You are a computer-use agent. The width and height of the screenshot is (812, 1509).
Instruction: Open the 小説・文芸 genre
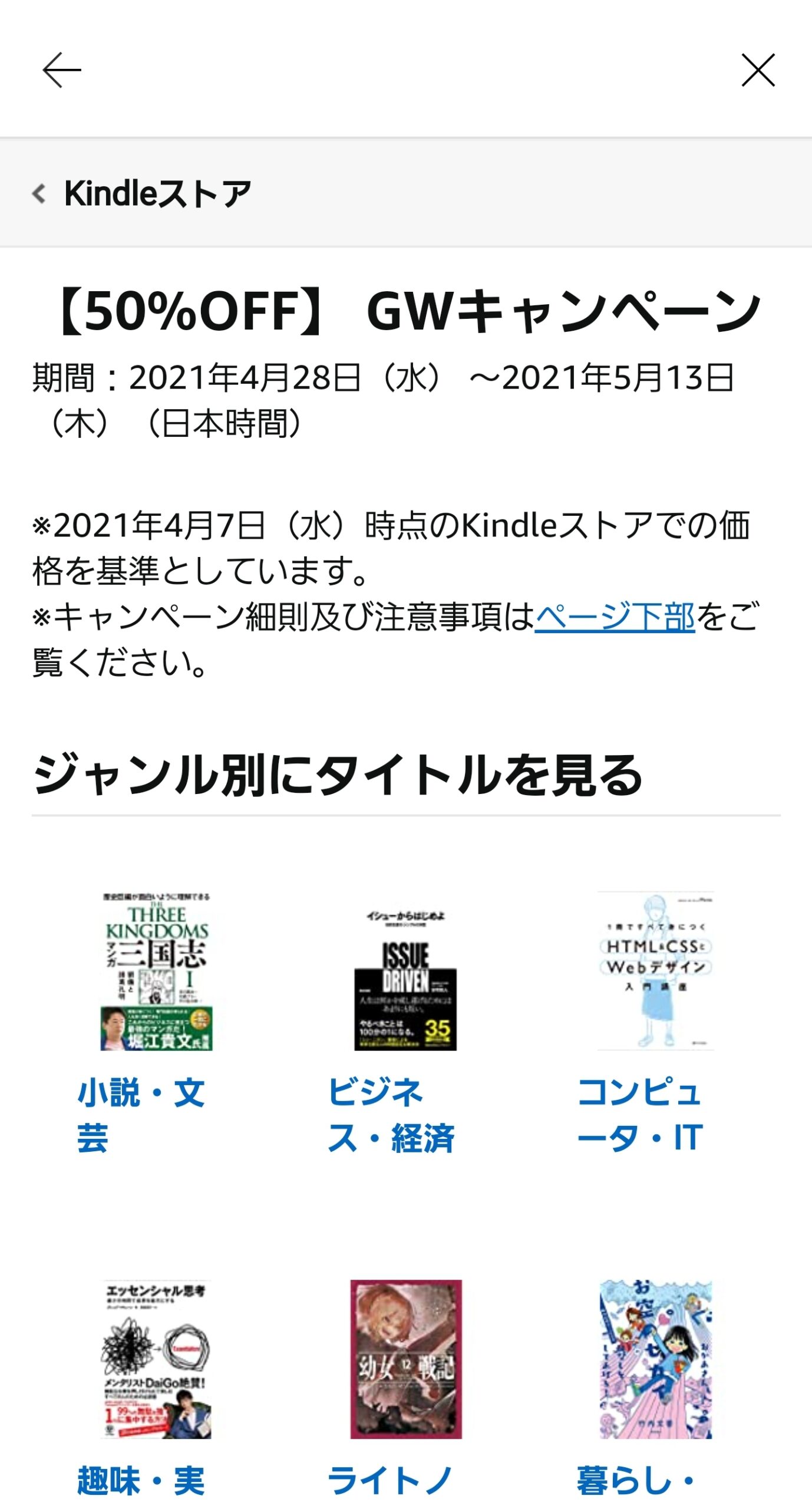[141, 1113]
